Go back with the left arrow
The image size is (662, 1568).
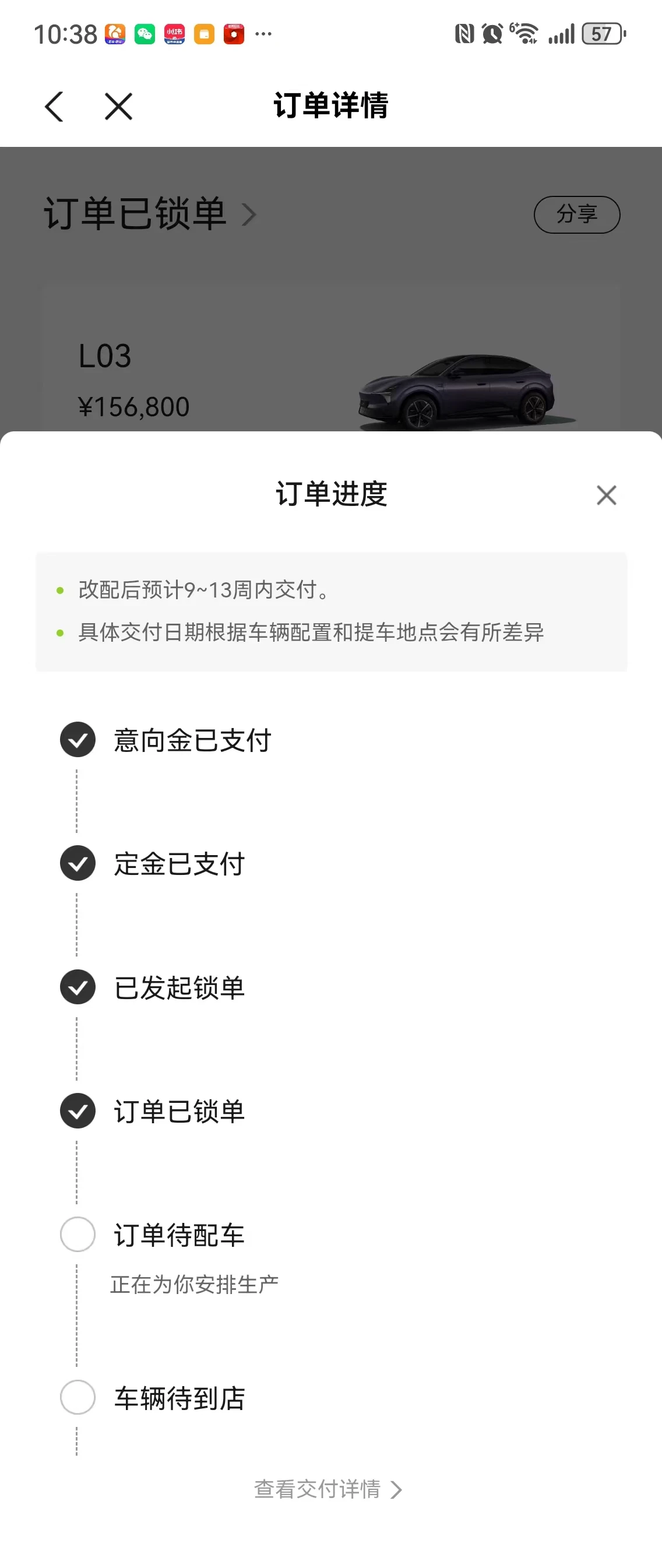pyautogui.click(x=54, y=107)
